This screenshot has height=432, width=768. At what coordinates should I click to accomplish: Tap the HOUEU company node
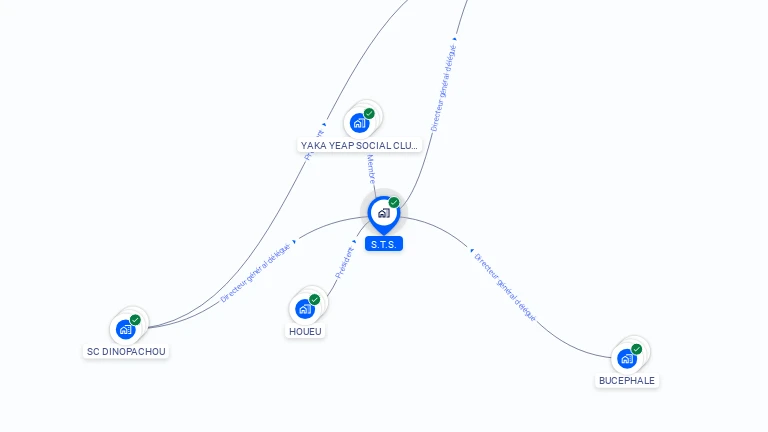tap(305, 309)
